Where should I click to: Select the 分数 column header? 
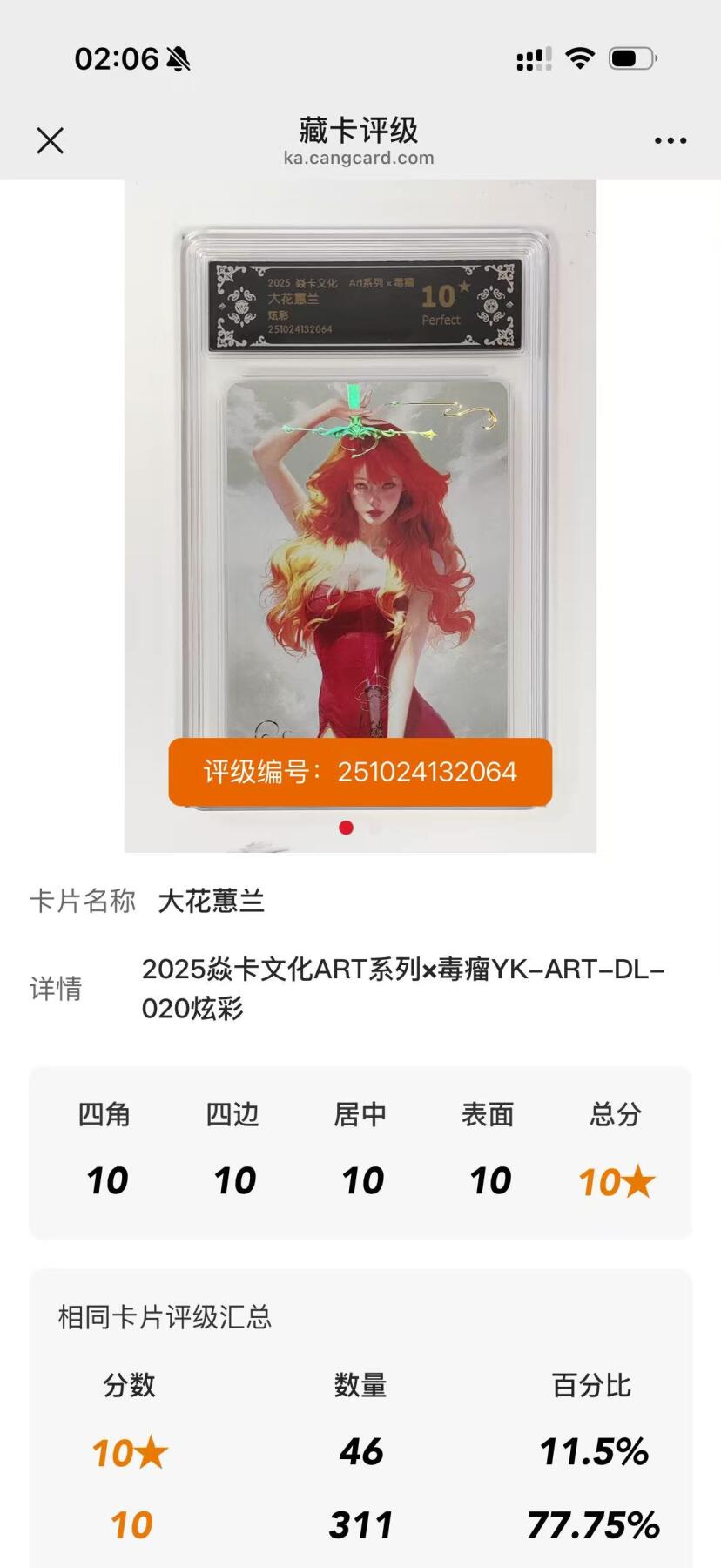pyautogui.click(x=126, y=1385)
